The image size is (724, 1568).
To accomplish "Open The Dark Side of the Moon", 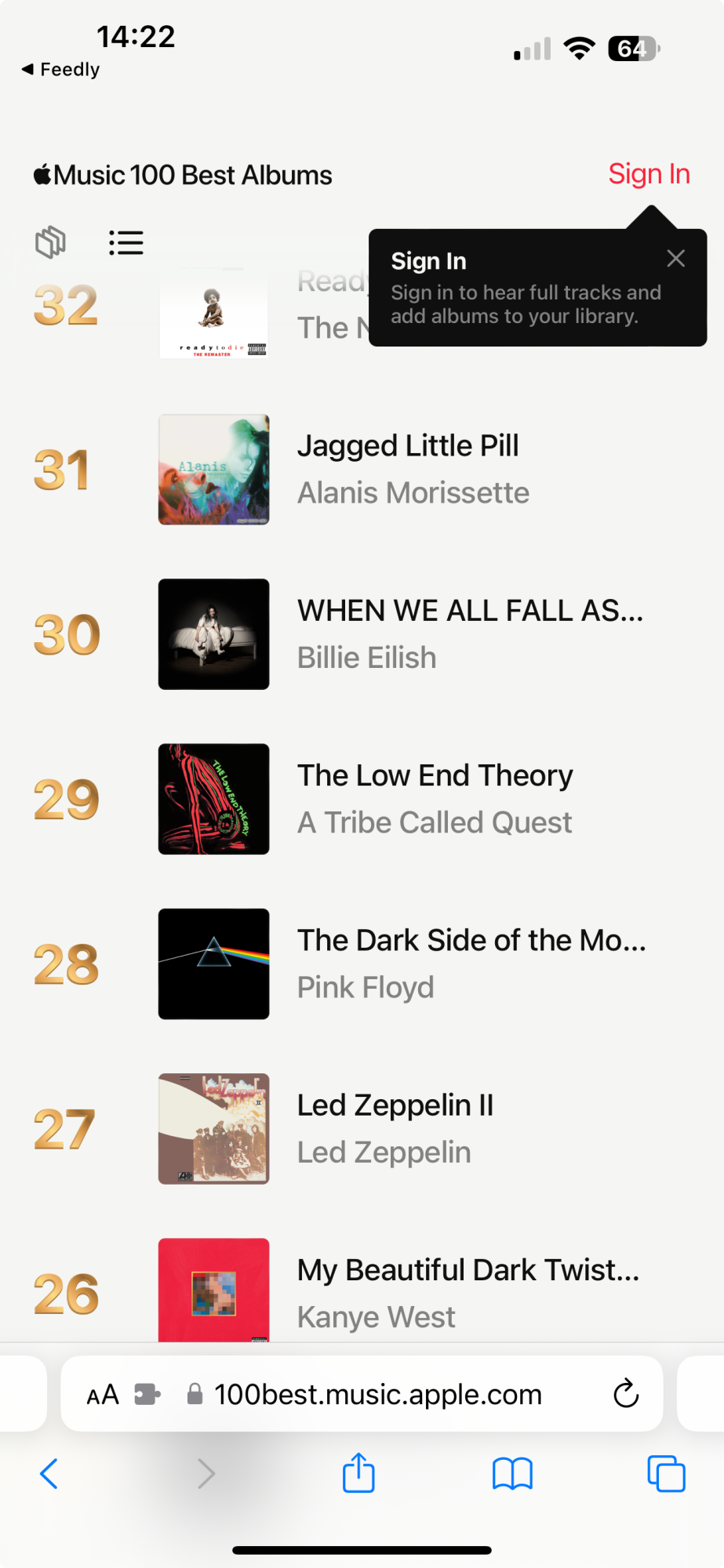I will 471,963.
